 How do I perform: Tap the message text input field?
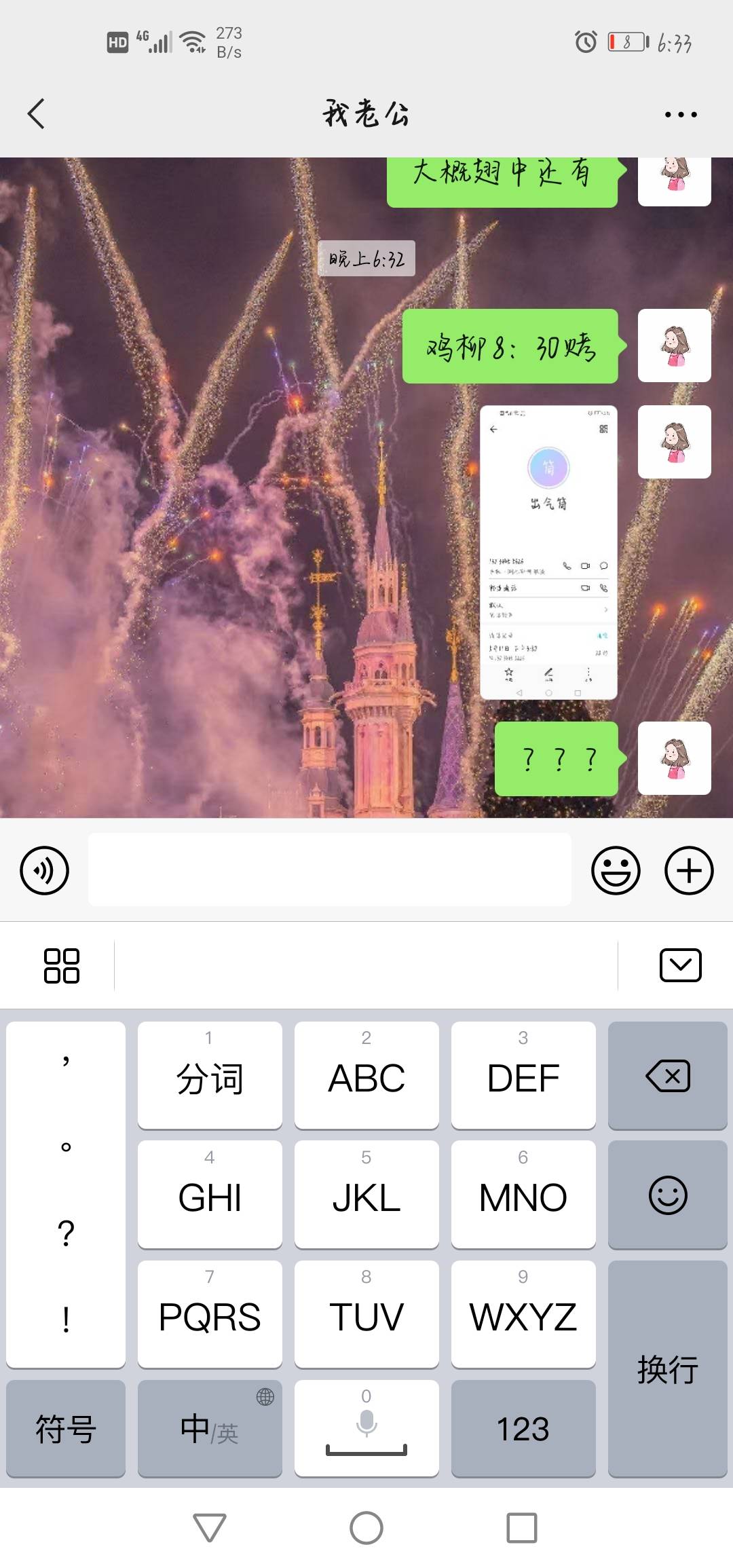coord(329,871)
